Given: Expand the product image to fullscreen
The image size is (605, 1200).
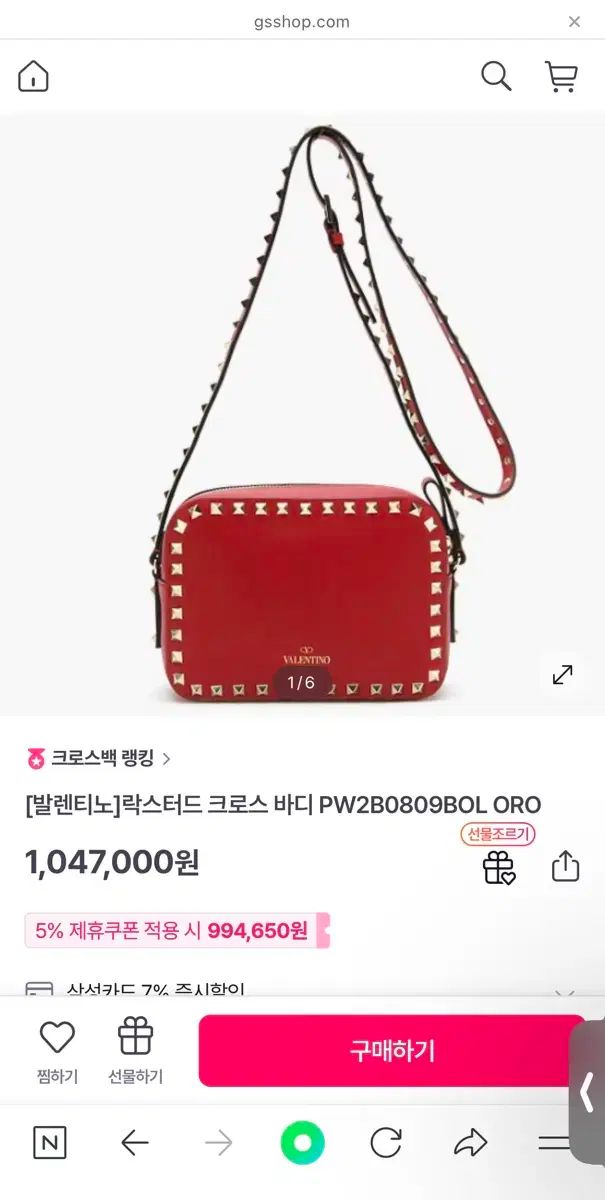Looking at the screenshot, I should pos(563,675).
